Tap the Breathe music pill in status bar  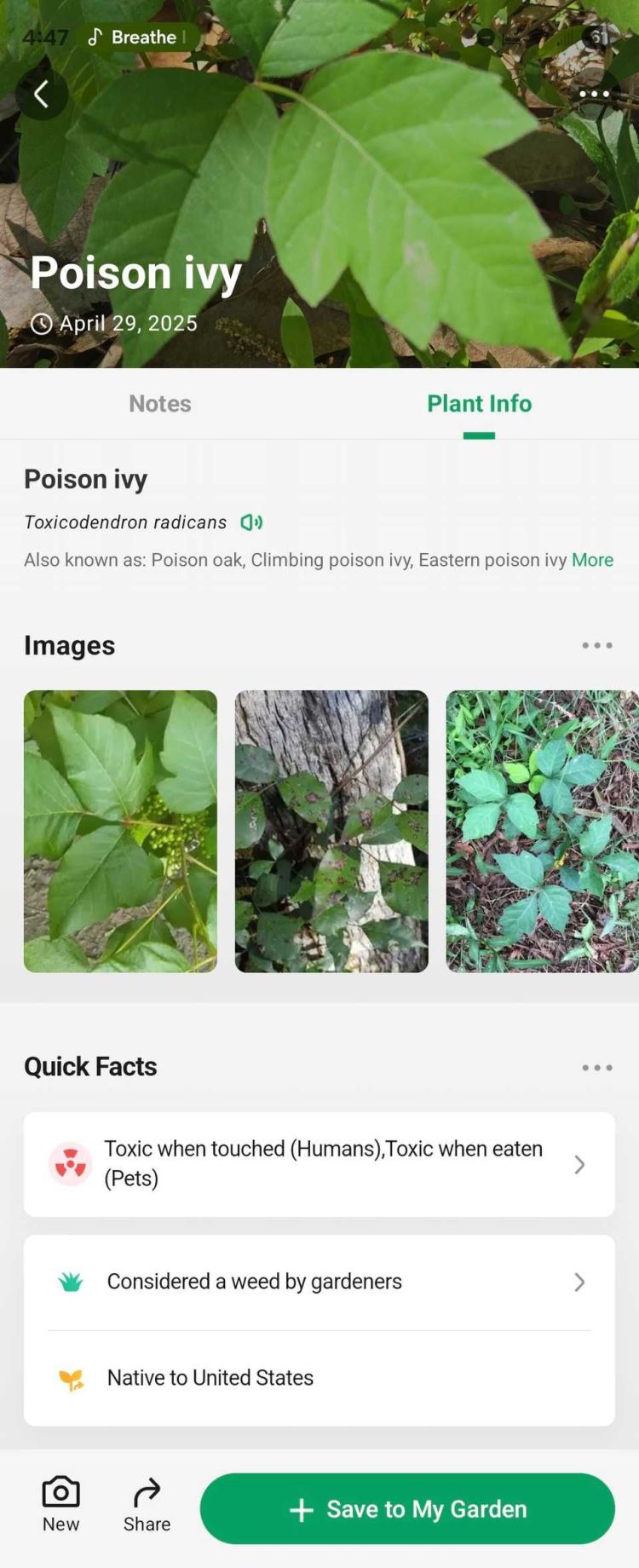[x=138, y=37]
